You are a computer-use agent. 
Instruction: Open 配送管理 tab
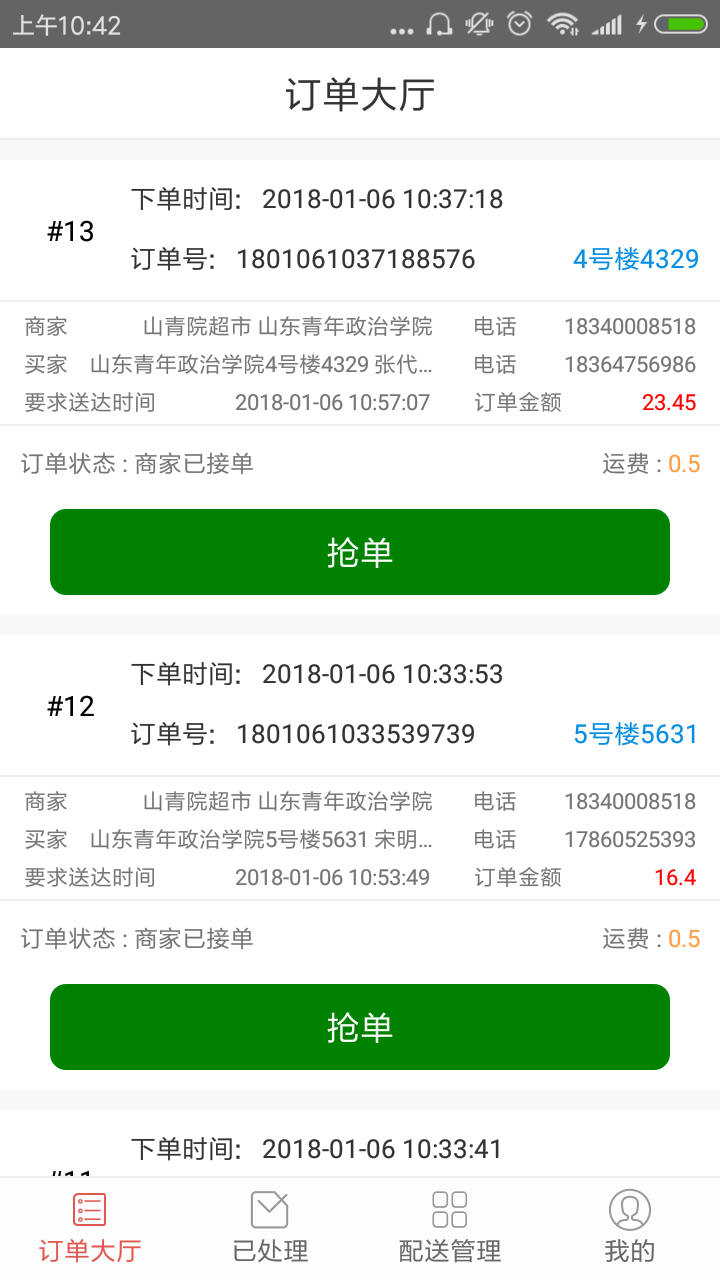point(450,1228)
